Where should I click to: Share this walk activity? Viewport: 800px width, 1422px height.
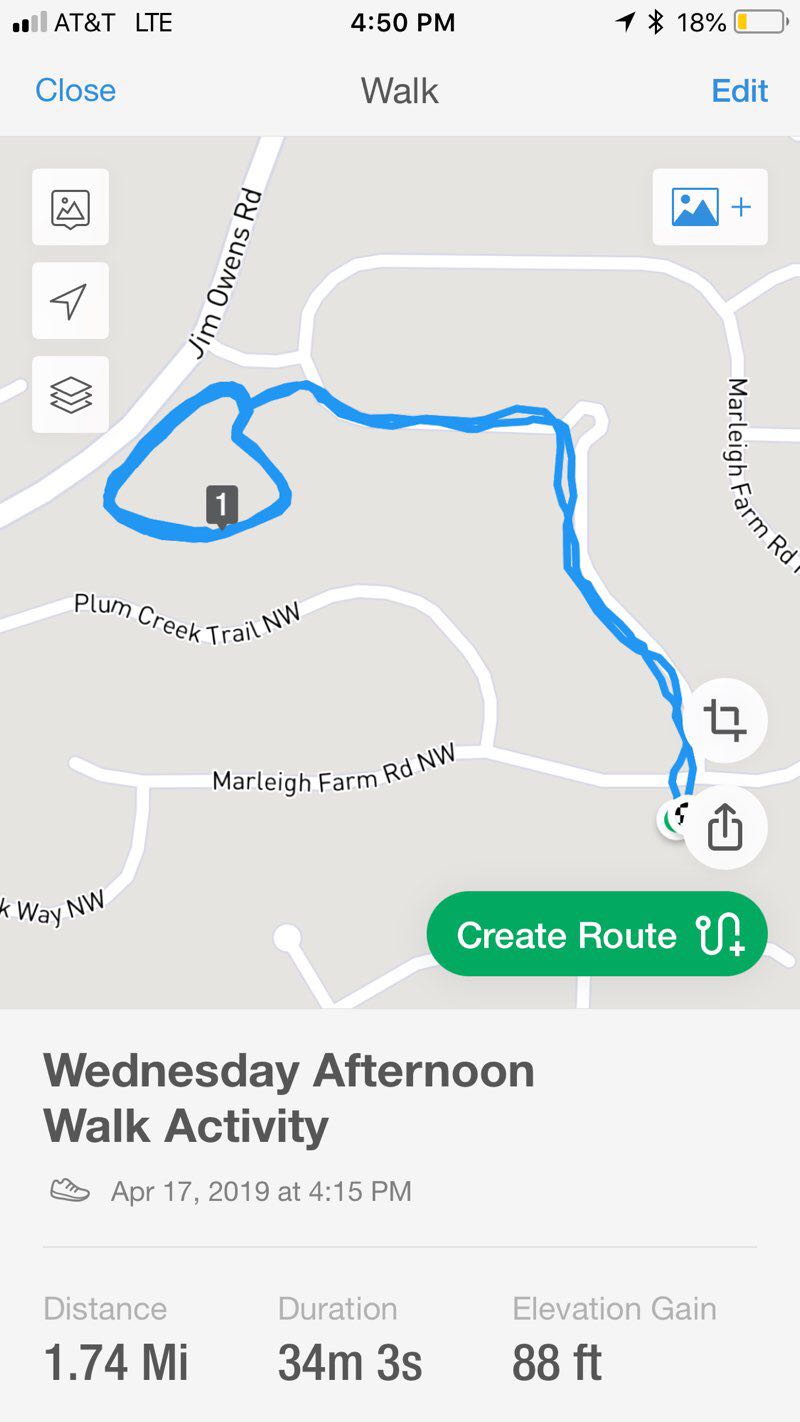725,828
